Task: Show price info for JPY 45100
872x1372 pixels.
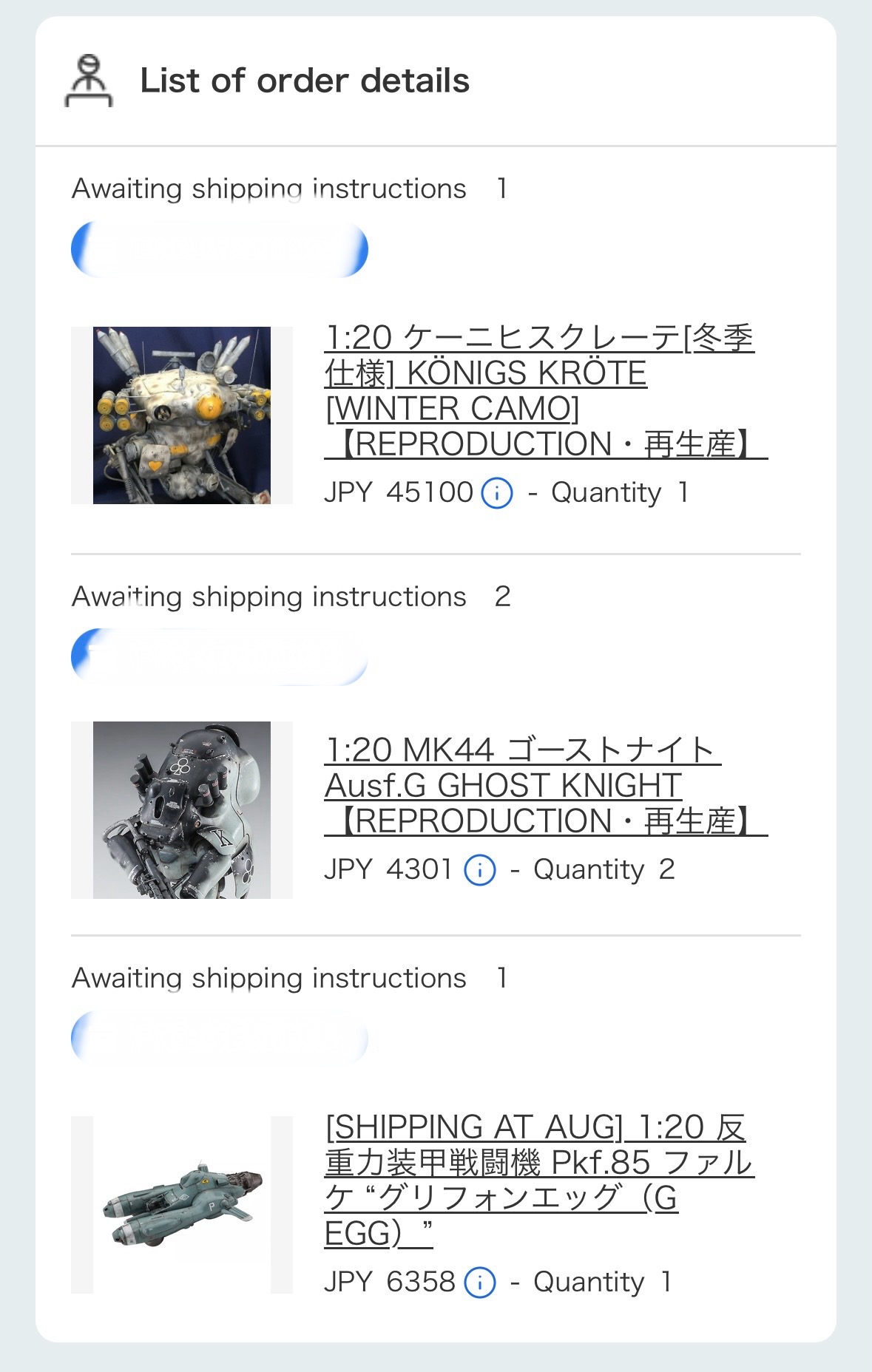Action: coord(497,493)
